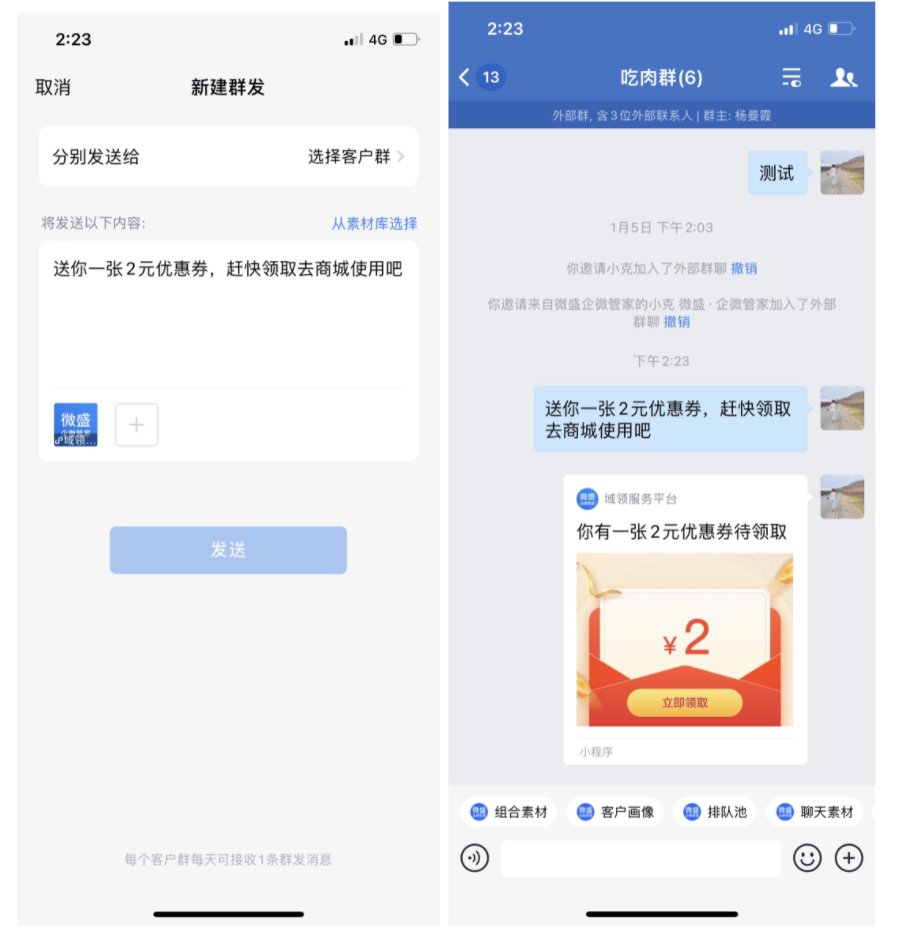The height and width of the screenshot is (948, 898).
Task: Switch to voice input in the chat
Action: pyautogui.click(x=475, y=858)
